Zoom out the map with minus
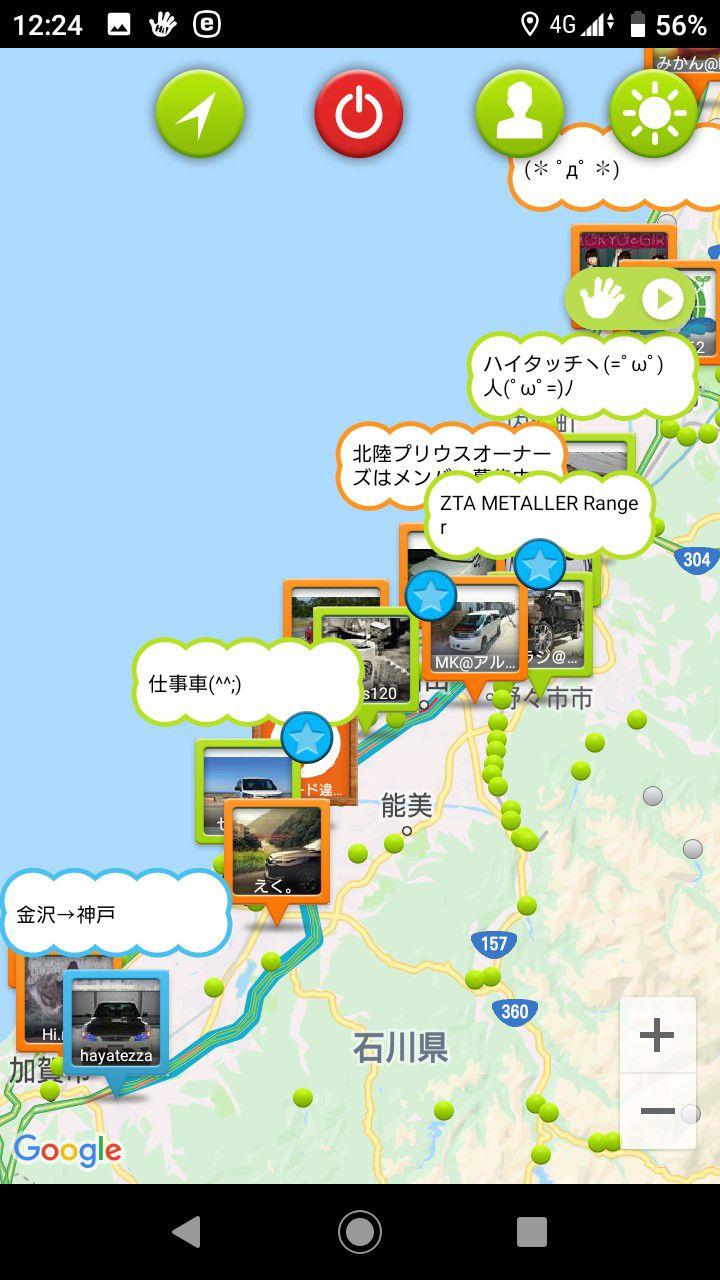Viewport: 720px width, 1280px height. (657, 1112)
